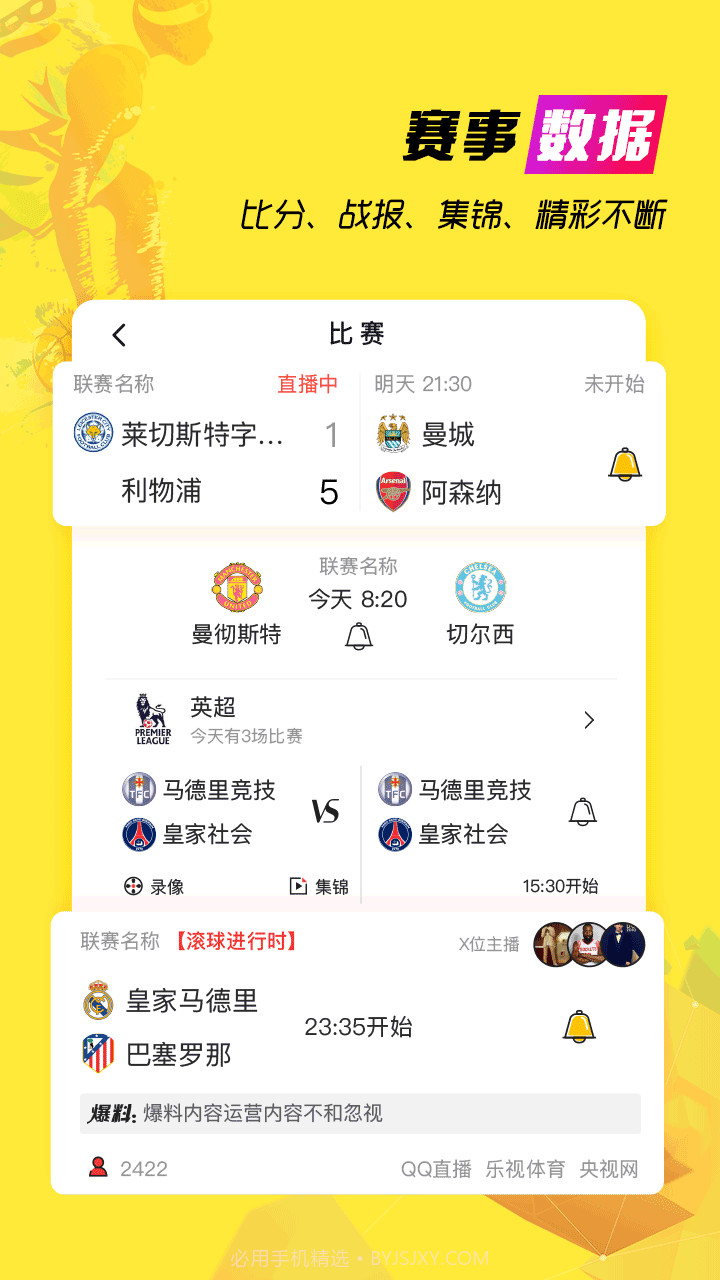Play highlights via the 集锦 icon
Image resolution: width=720 pixels, height=1280 pixels.
coord(298,886)
